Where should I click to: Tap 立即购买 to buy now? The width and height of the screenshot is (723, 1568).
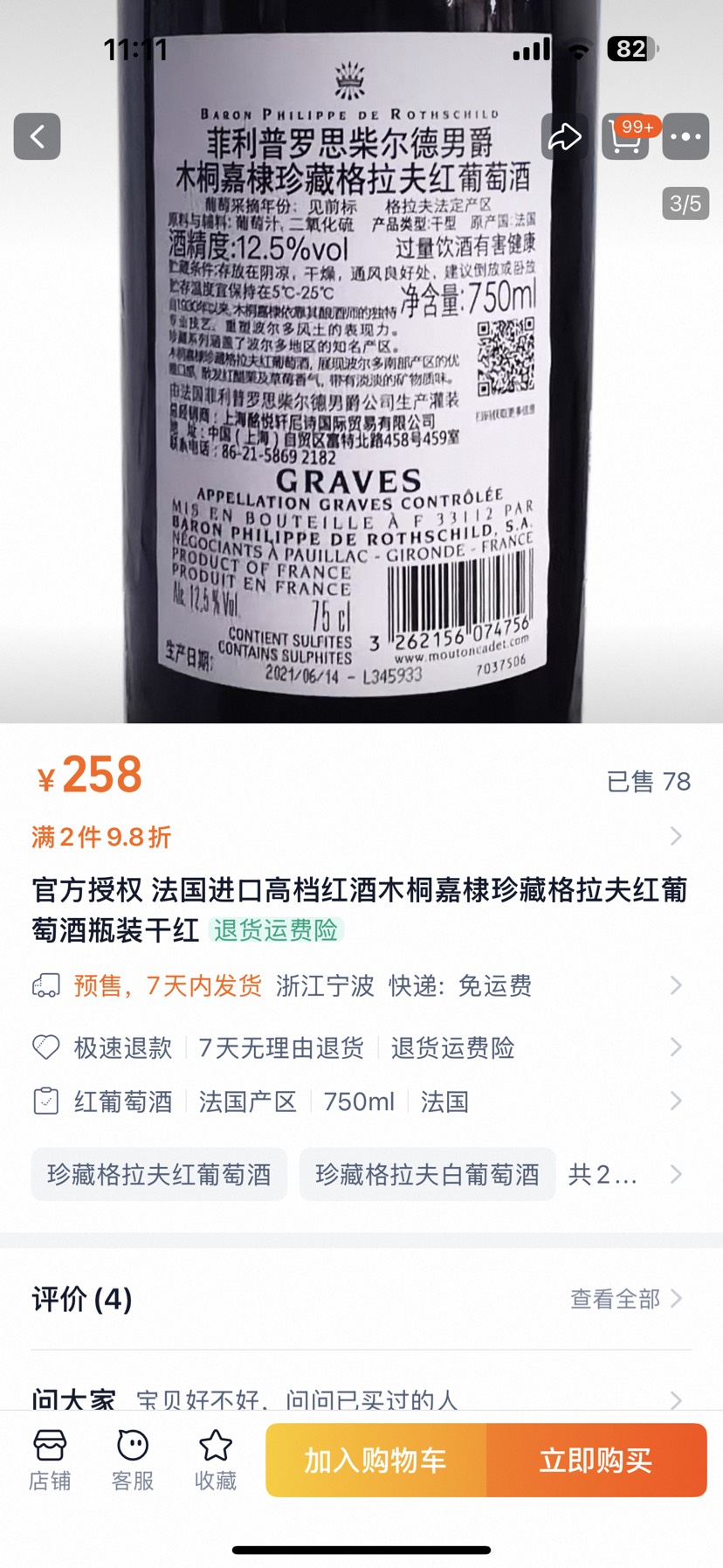(x=596, y=1460)
